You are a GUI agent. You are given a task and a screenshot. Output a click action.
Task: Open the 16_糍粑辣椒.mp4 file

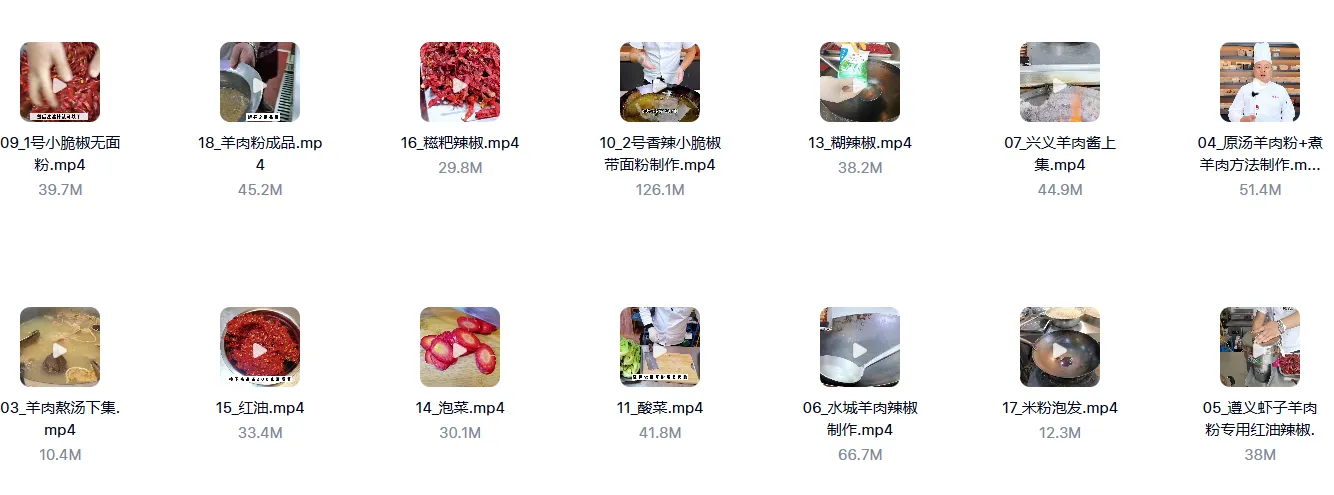(x=460, y=82)
